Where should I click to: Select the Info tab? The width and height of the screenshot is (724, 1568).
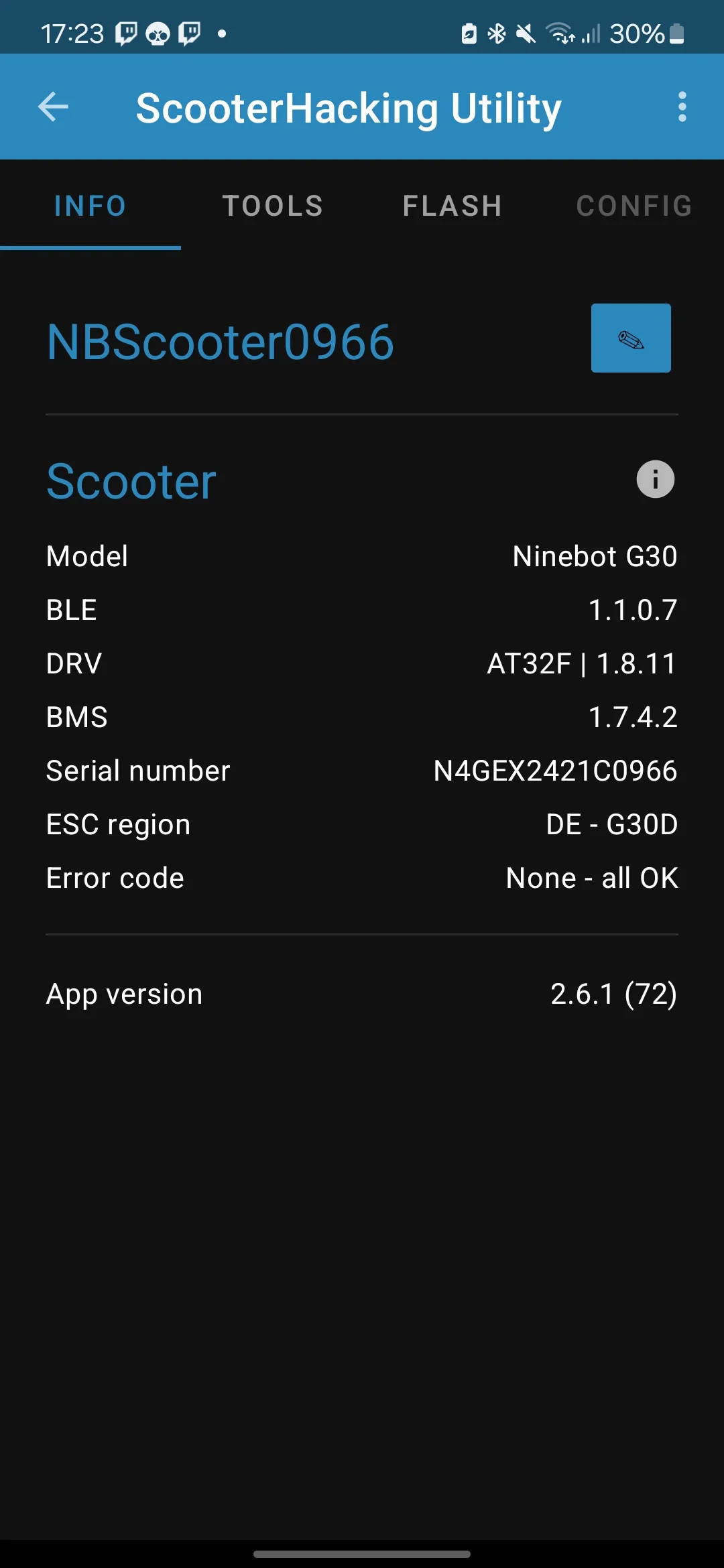click(90, 206)
